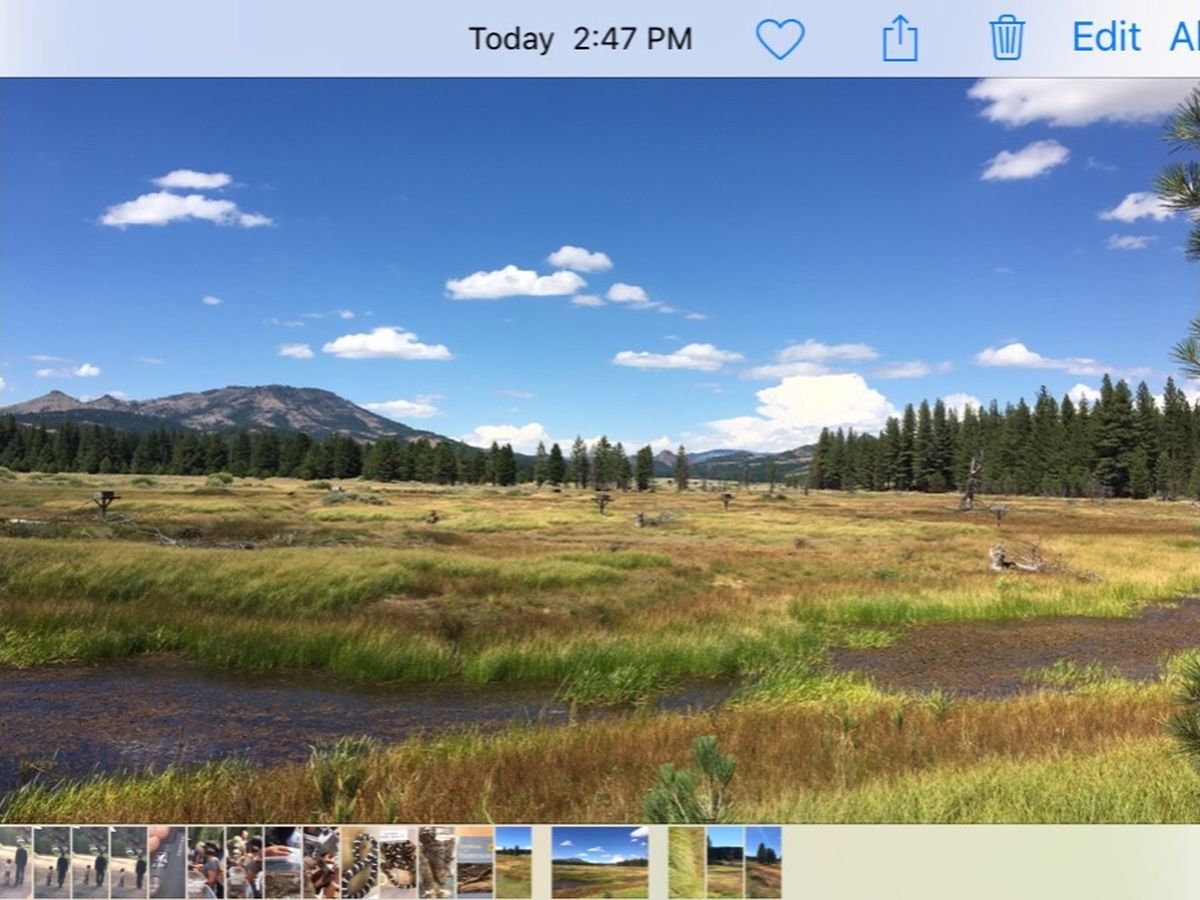
Task: Tap Edit to modify the photo
Action: click(x=1106, y=38)
